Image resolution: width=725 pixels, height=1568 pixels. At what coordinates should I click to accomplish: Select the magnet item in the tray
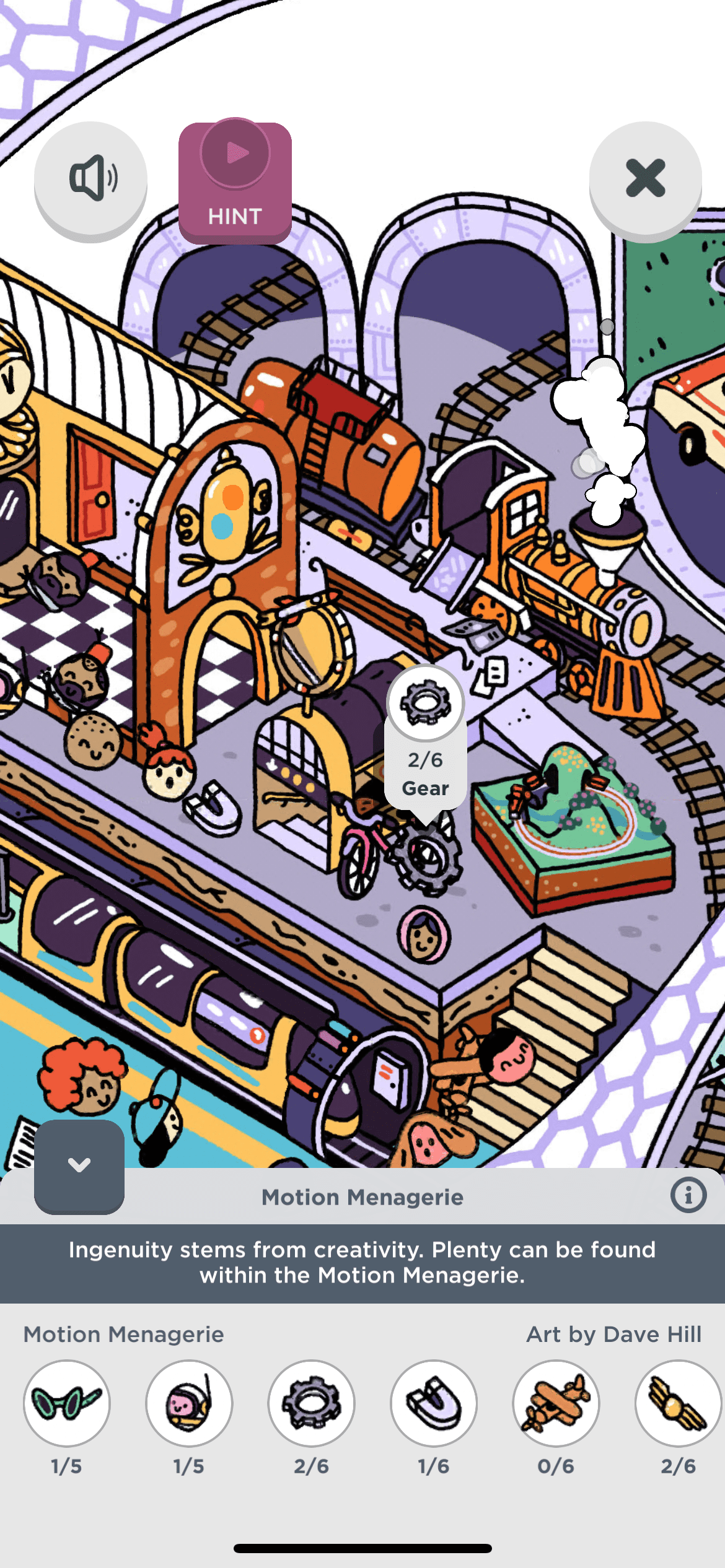click(434, 1403)
